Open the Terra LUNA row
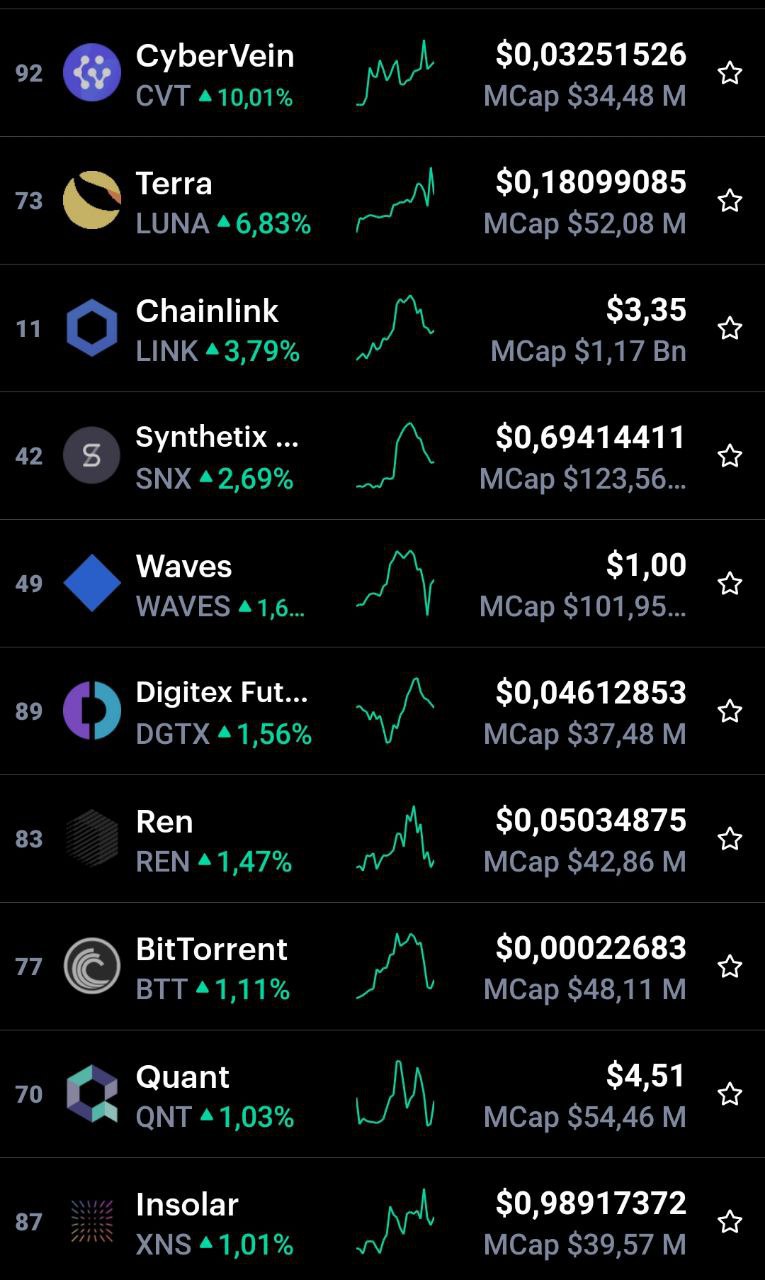 (x=382, y=200)
